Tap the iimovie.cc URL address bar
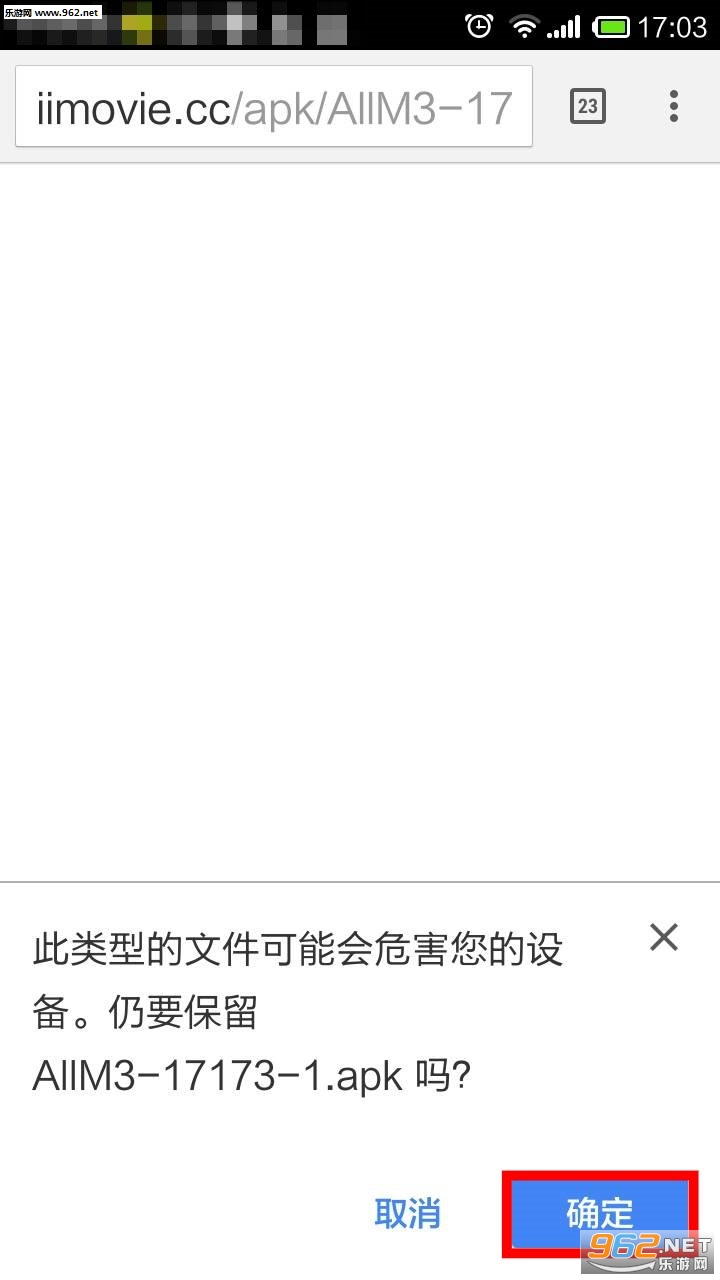The width and height of the screenshot is (720, 1280). (x=274, y=107)
